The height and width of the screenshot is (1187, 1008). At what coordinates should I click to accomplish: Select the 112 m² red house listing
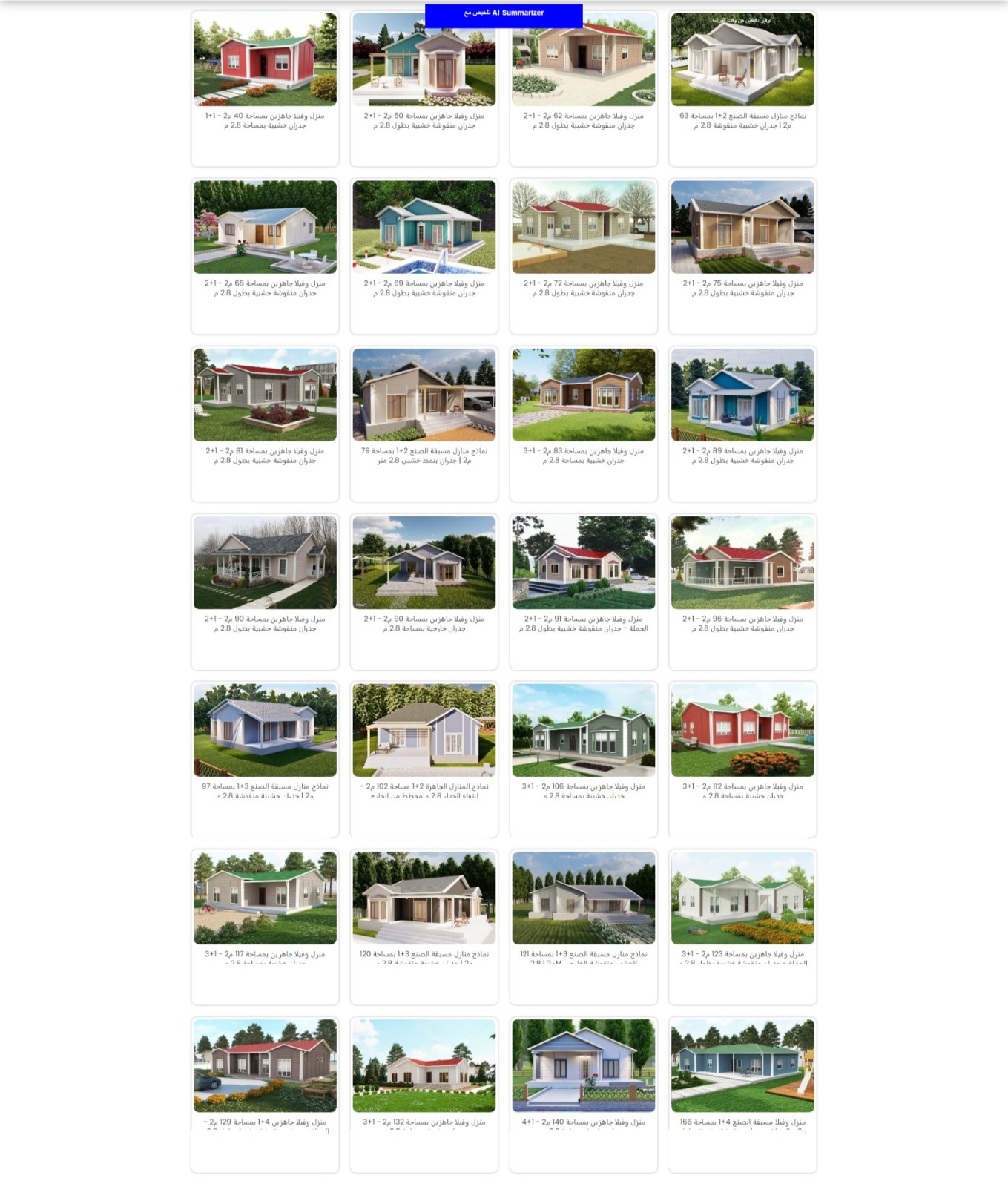[742, 731]
